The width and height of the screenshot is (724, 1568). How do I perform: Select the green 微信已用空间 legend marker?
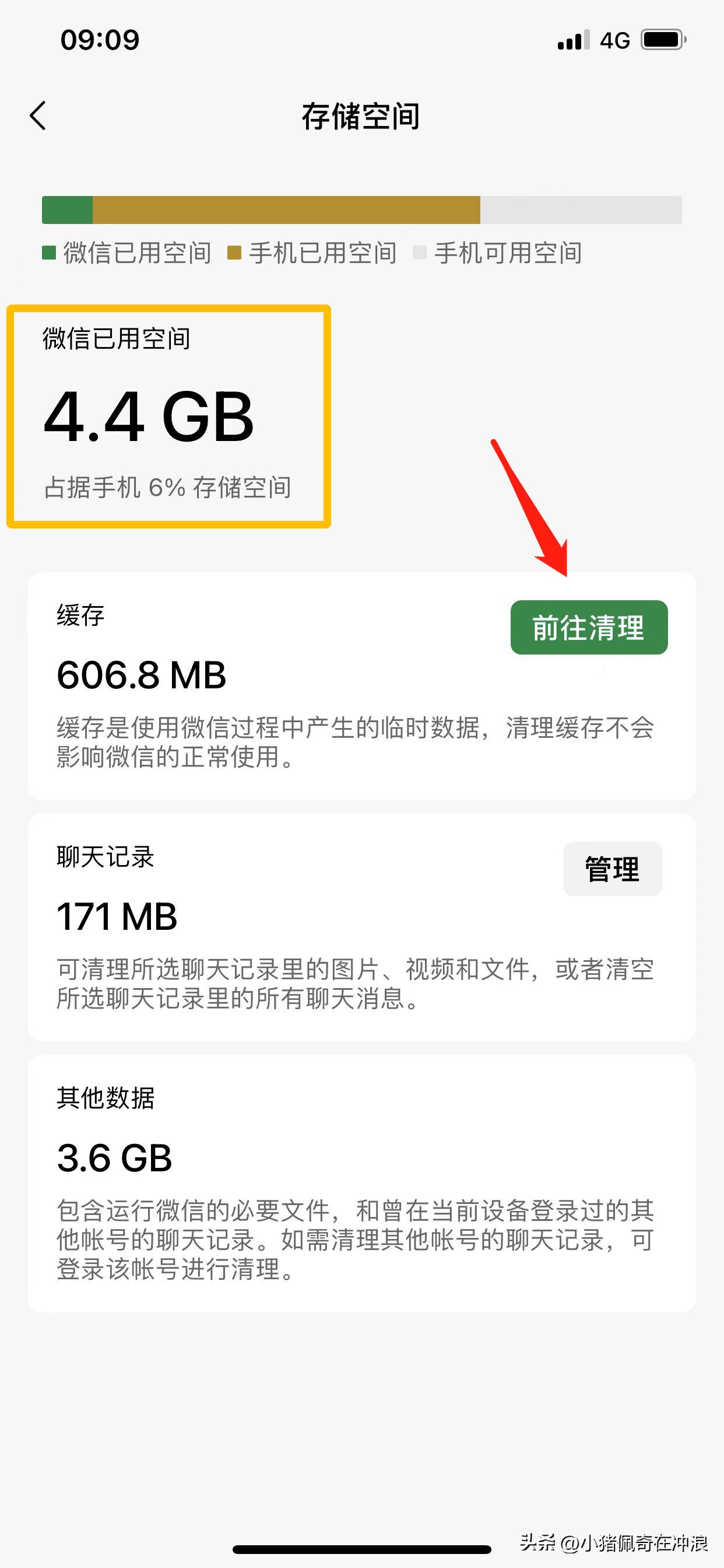[x=48, y=252]
